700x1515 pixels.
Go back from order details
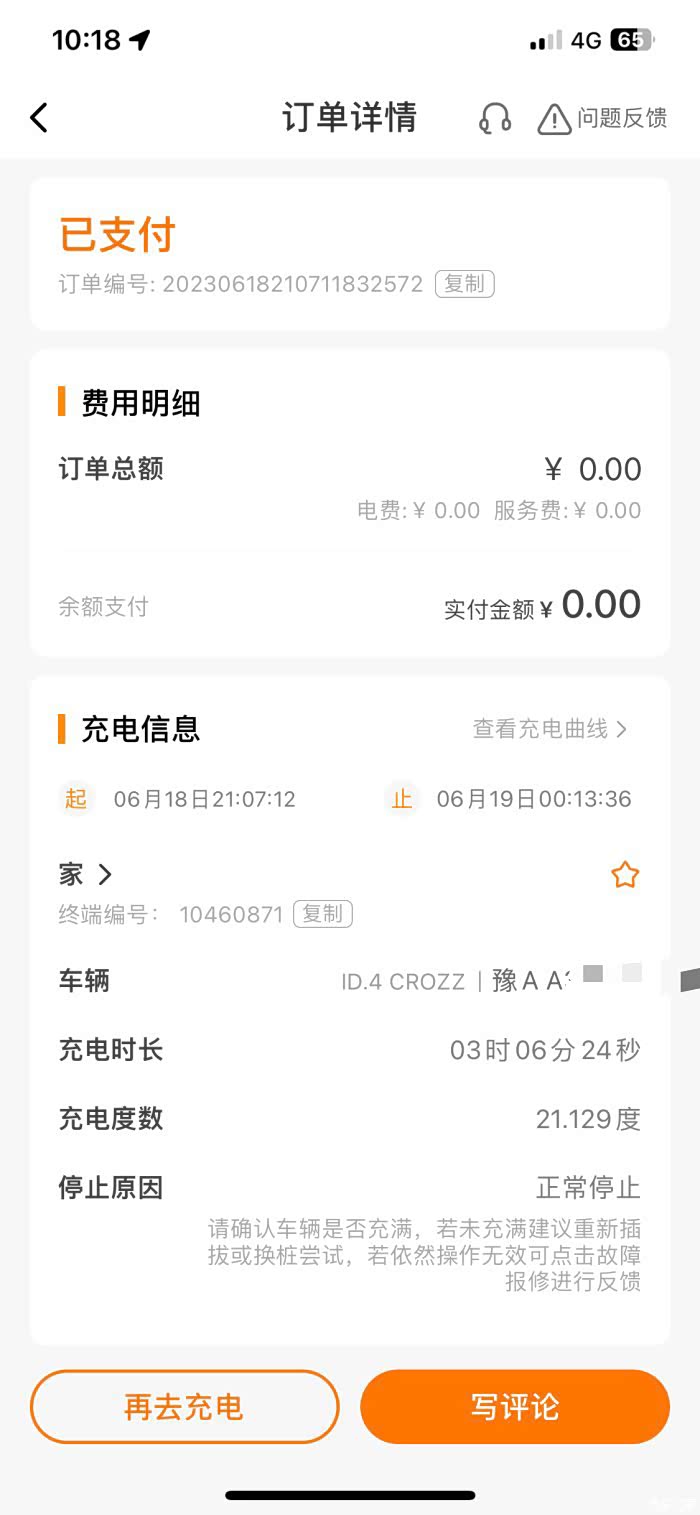(39, 118)
